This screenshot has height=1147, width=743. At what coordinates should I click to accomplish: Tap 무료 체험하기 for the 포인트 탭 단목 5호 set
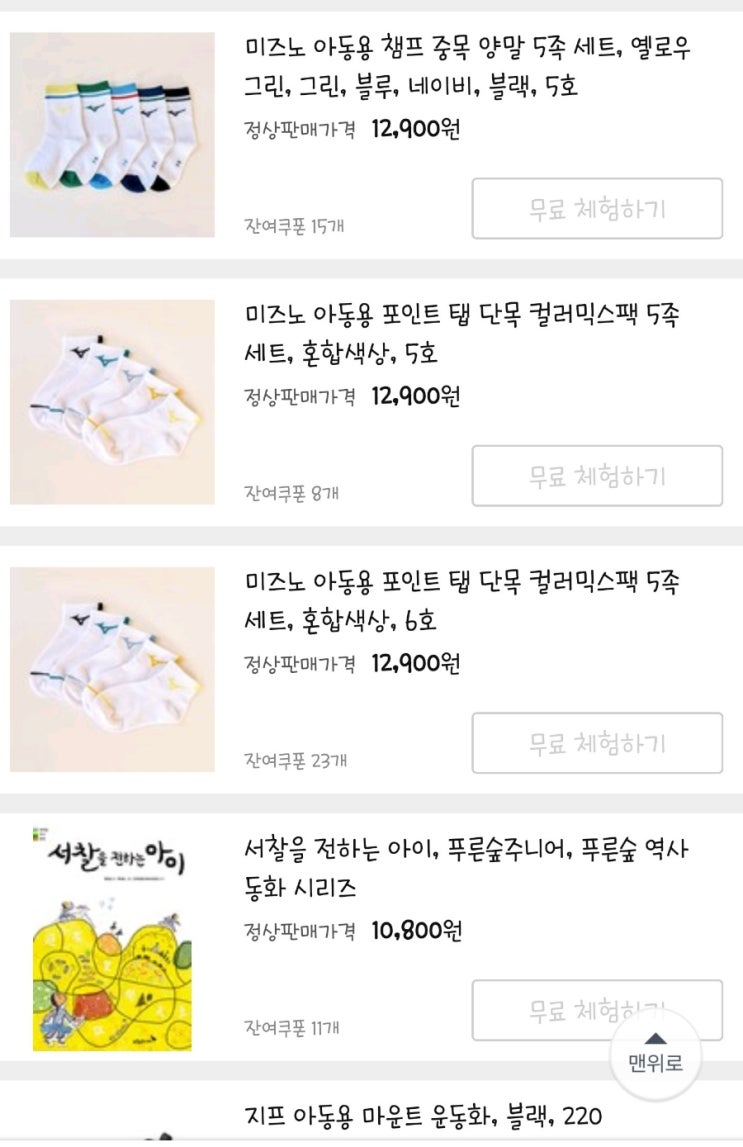(x=597, y=475)
